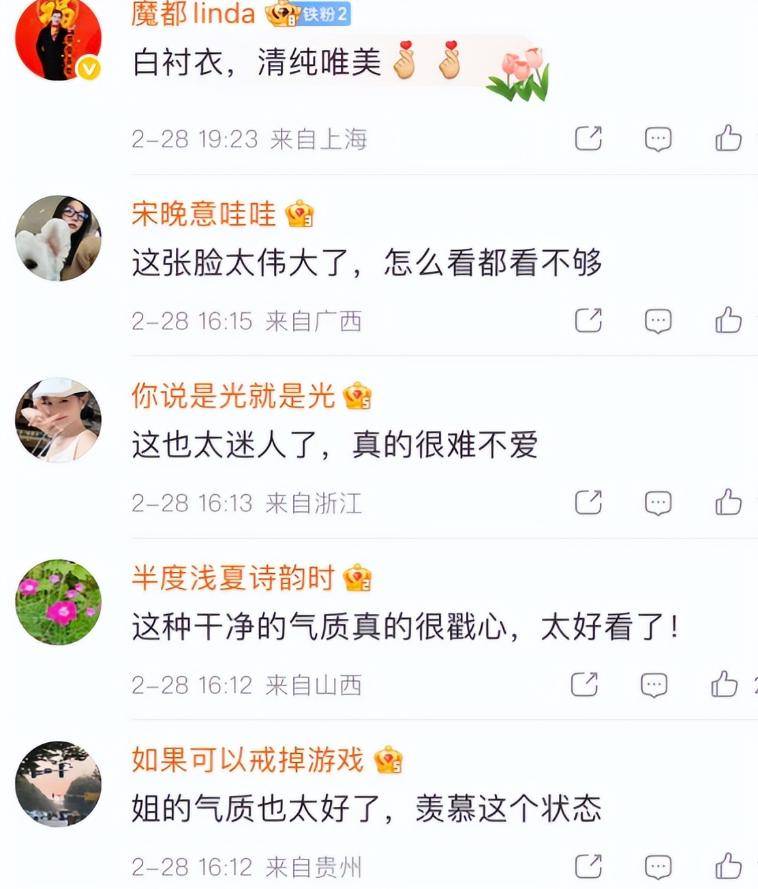Forward the comment from 宋晚意哇哇
Image resolution: width=758 pixels, height=889 pixels.
pos(589,320)
